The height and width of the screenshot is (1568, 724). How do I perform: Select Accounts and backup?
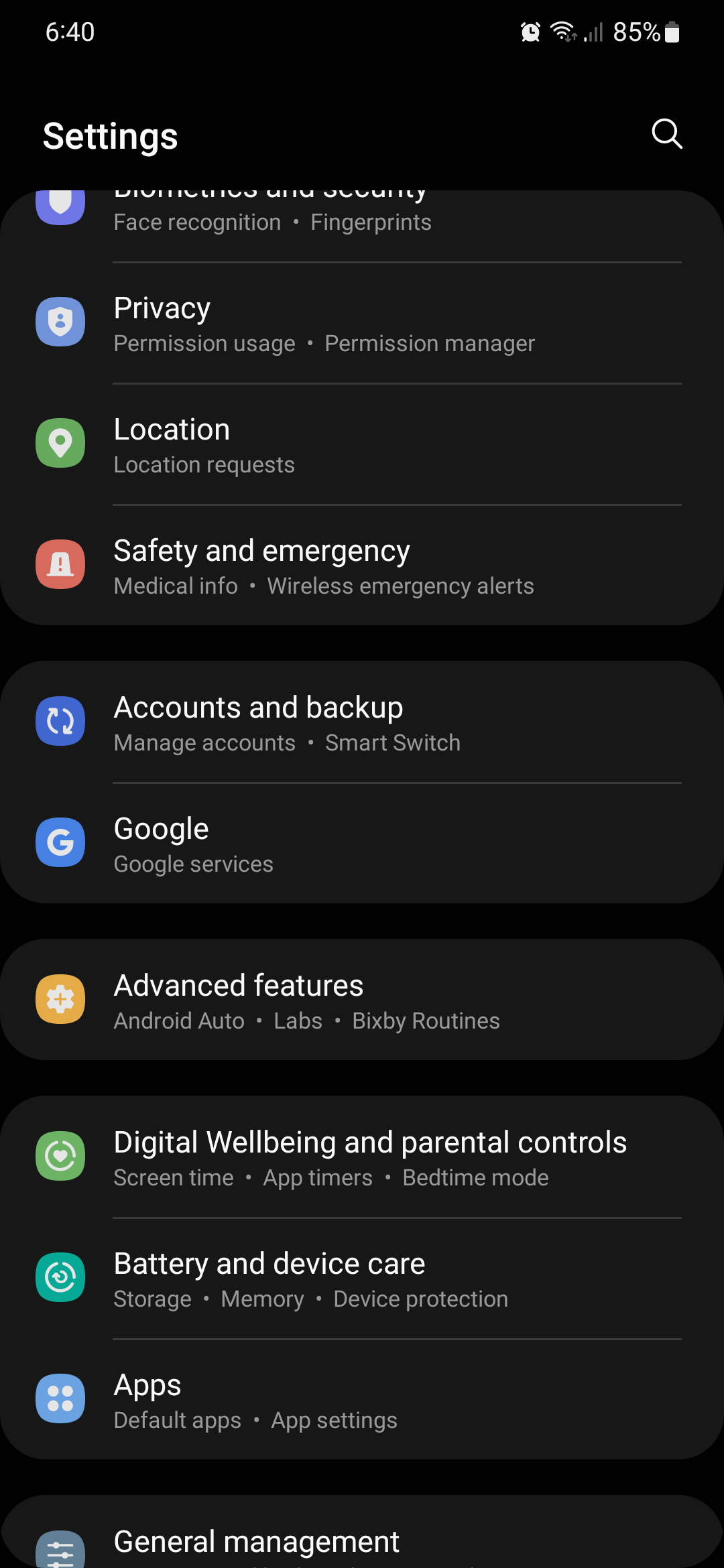coord(362,723)
